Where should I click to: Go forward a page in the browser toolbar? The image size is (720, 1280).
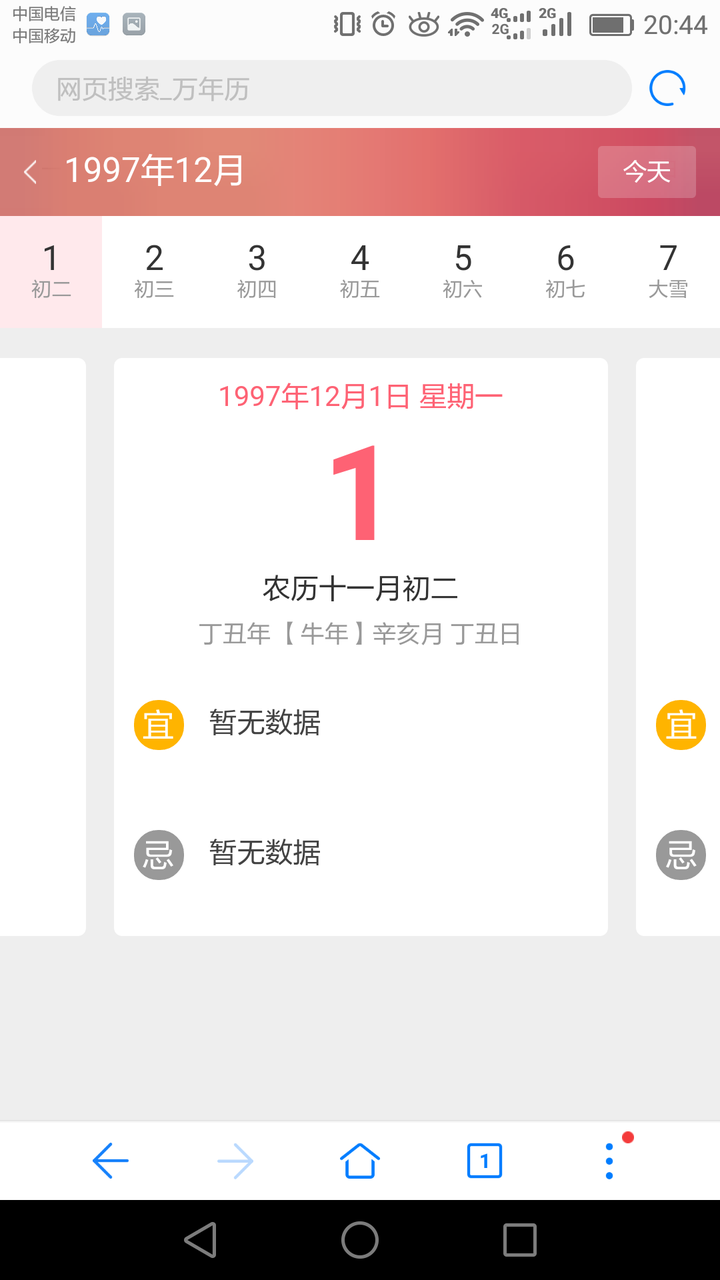pyautogui.click(x=235, y=1161)
